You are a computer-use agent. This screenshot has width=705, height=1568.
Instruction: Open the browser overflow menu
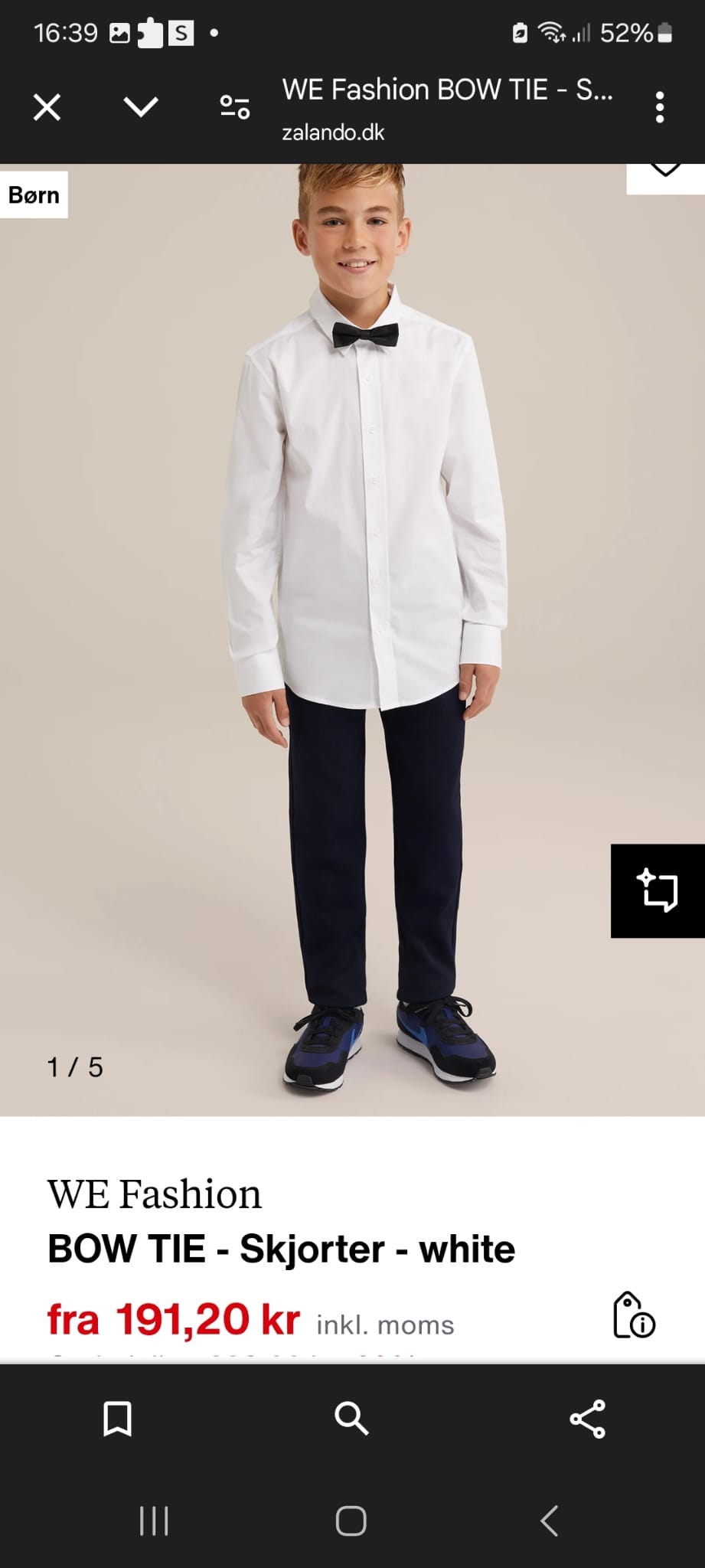tap(660, 107)
